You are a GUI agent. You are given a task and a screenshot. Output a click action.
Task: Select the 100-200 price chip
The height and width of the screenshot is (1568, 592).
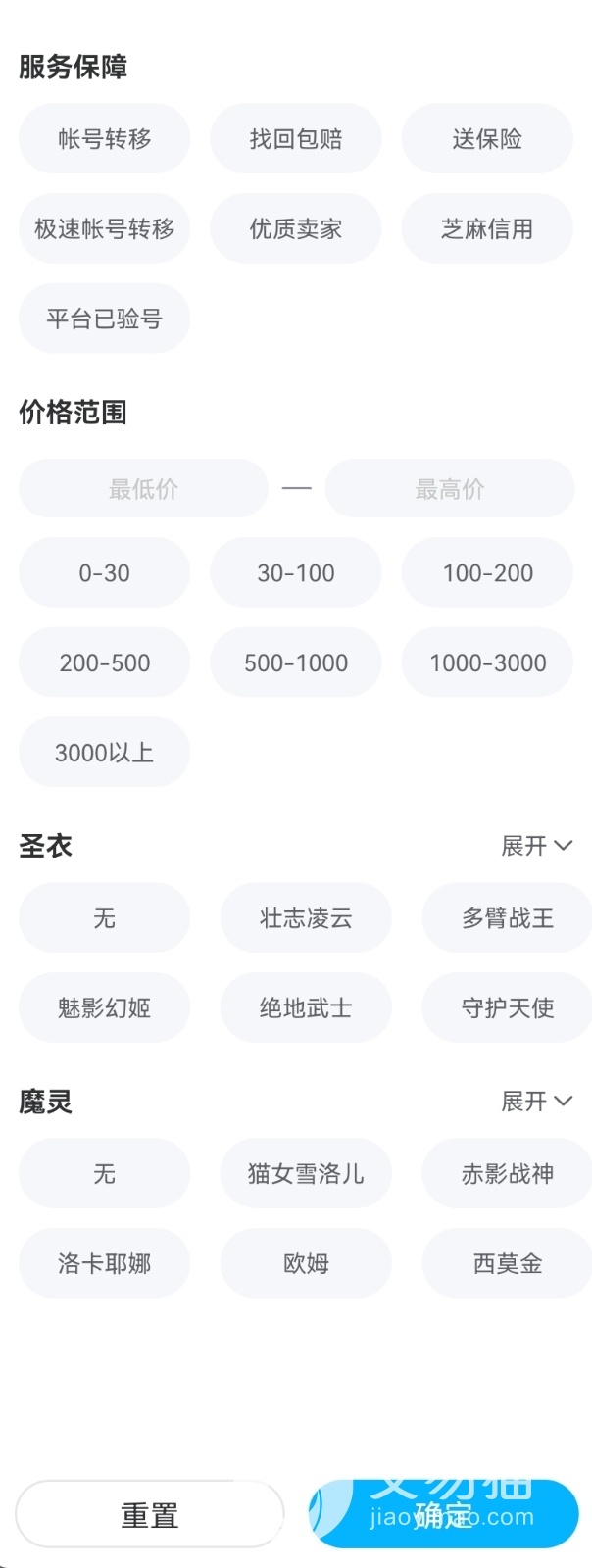coord(487,573)
